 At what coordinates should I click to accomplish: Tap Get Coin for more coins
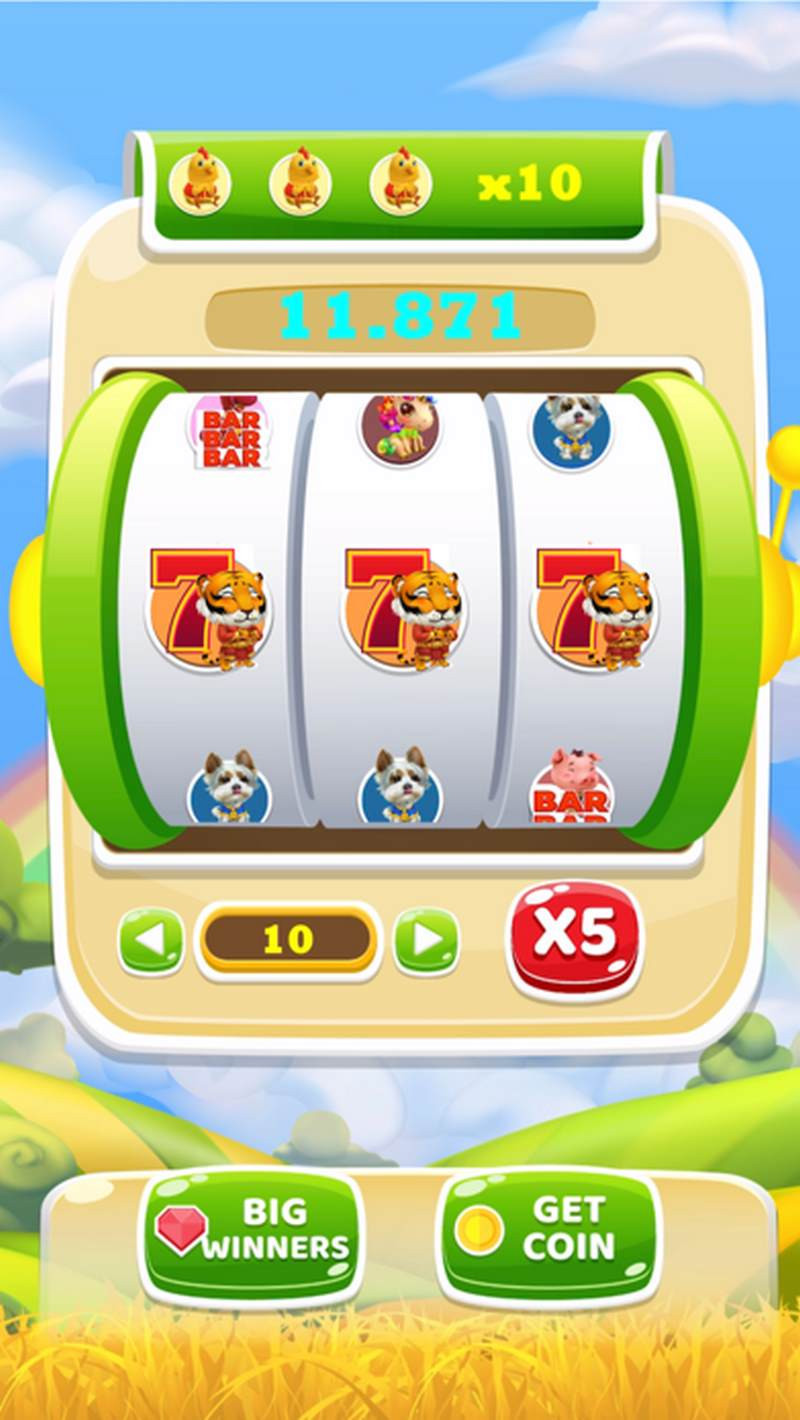(548, 1230)
